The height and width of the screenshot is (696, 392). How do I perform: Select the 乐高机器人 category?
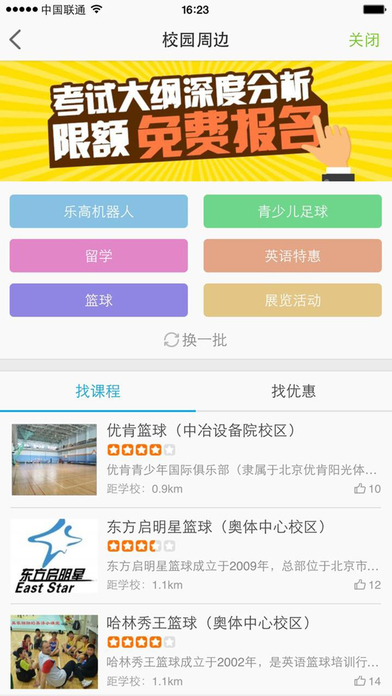point(99,211)
